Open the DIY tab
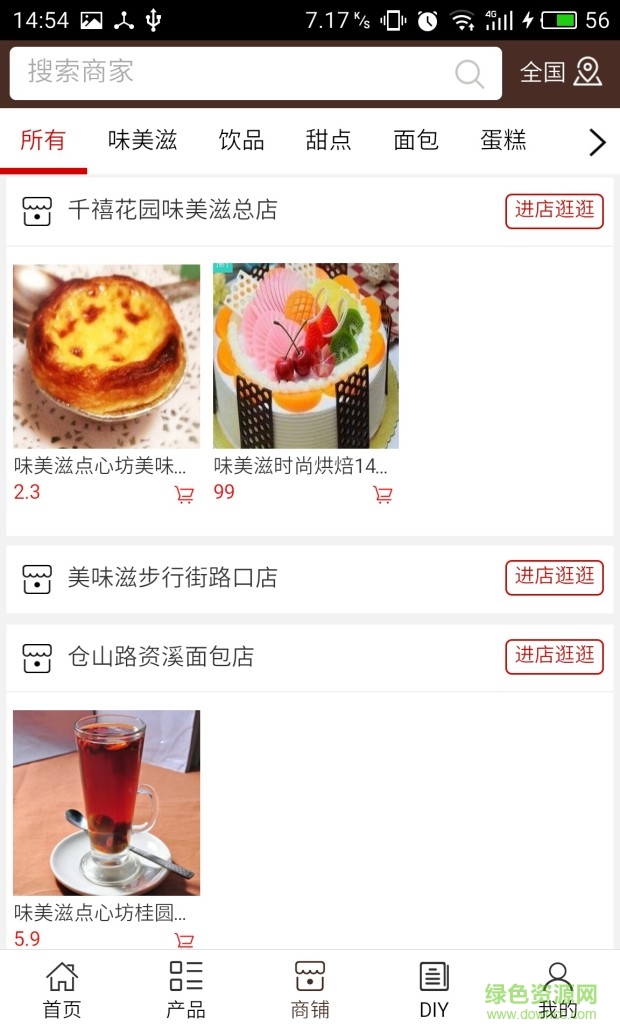Screen dimensions: 620x1033 pyautogui.click(x=434, y=990)
